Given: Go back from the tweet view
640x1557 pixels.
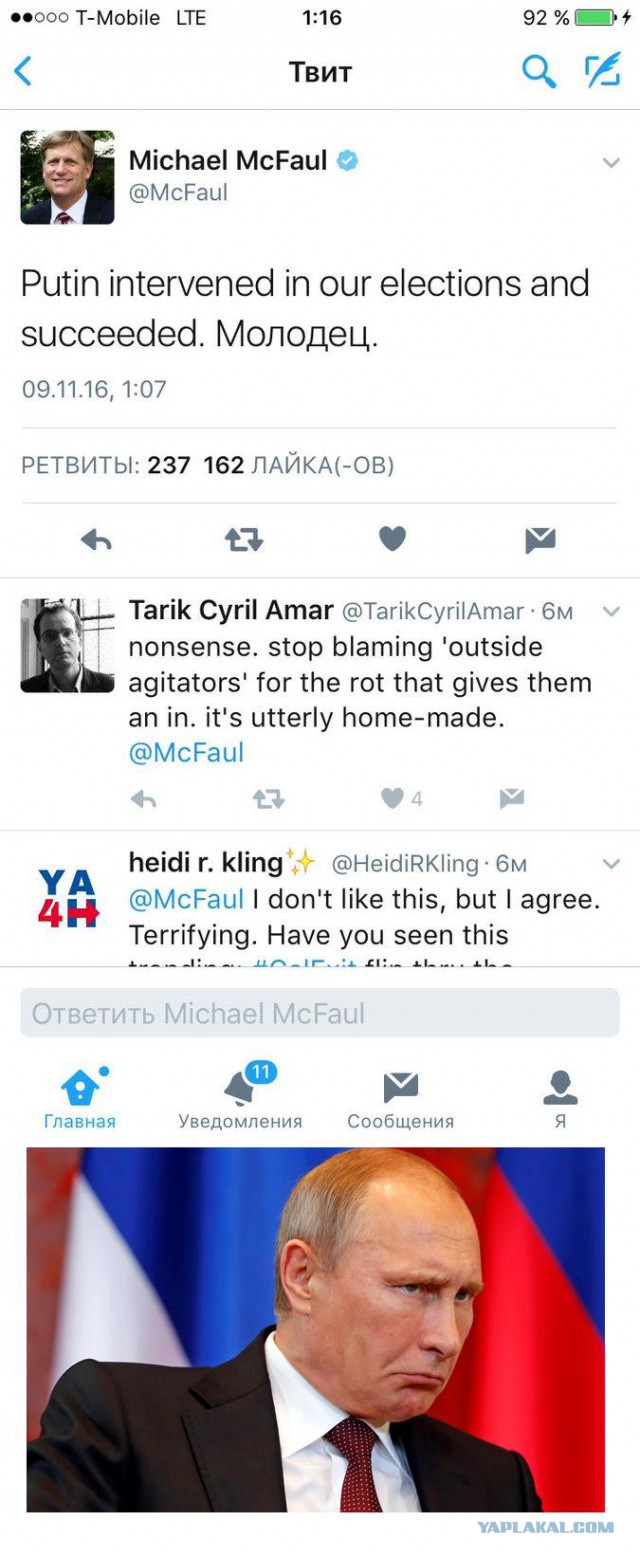Looking at the screenshot, I should 23,71.
